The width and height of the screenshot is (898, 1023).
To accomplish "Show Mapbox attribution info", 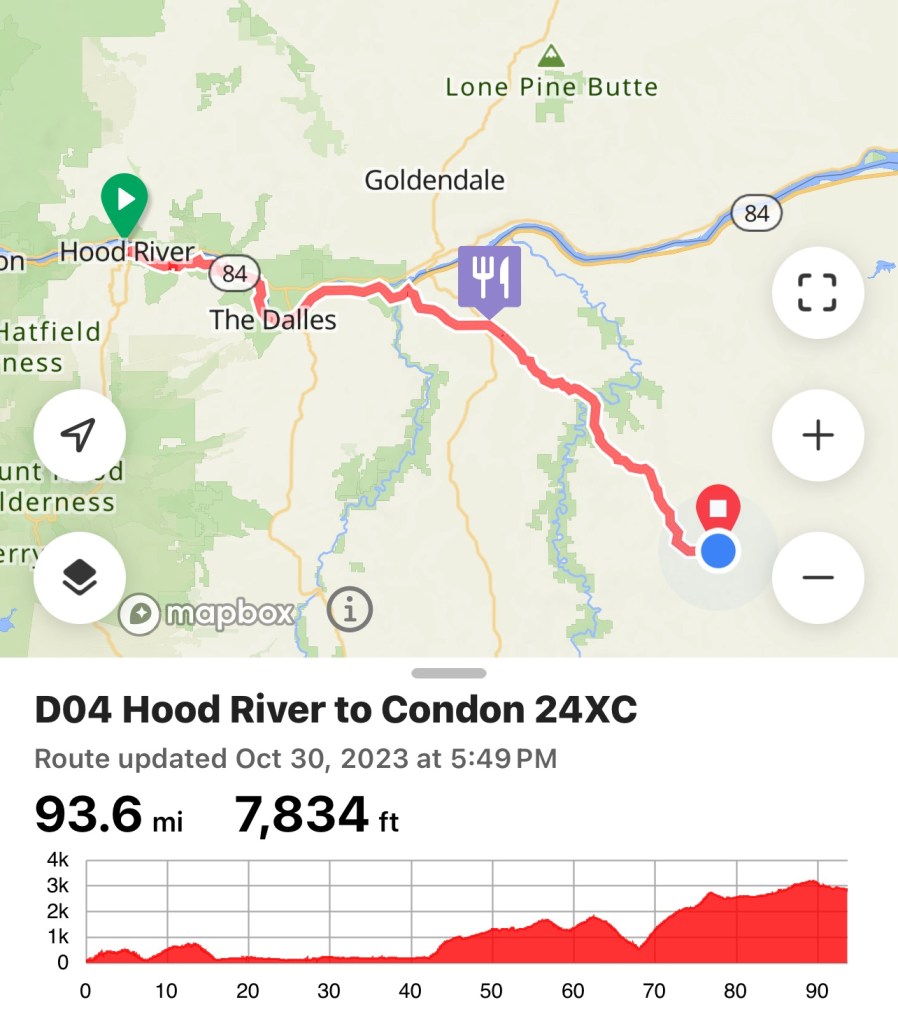I will (349, 608).
